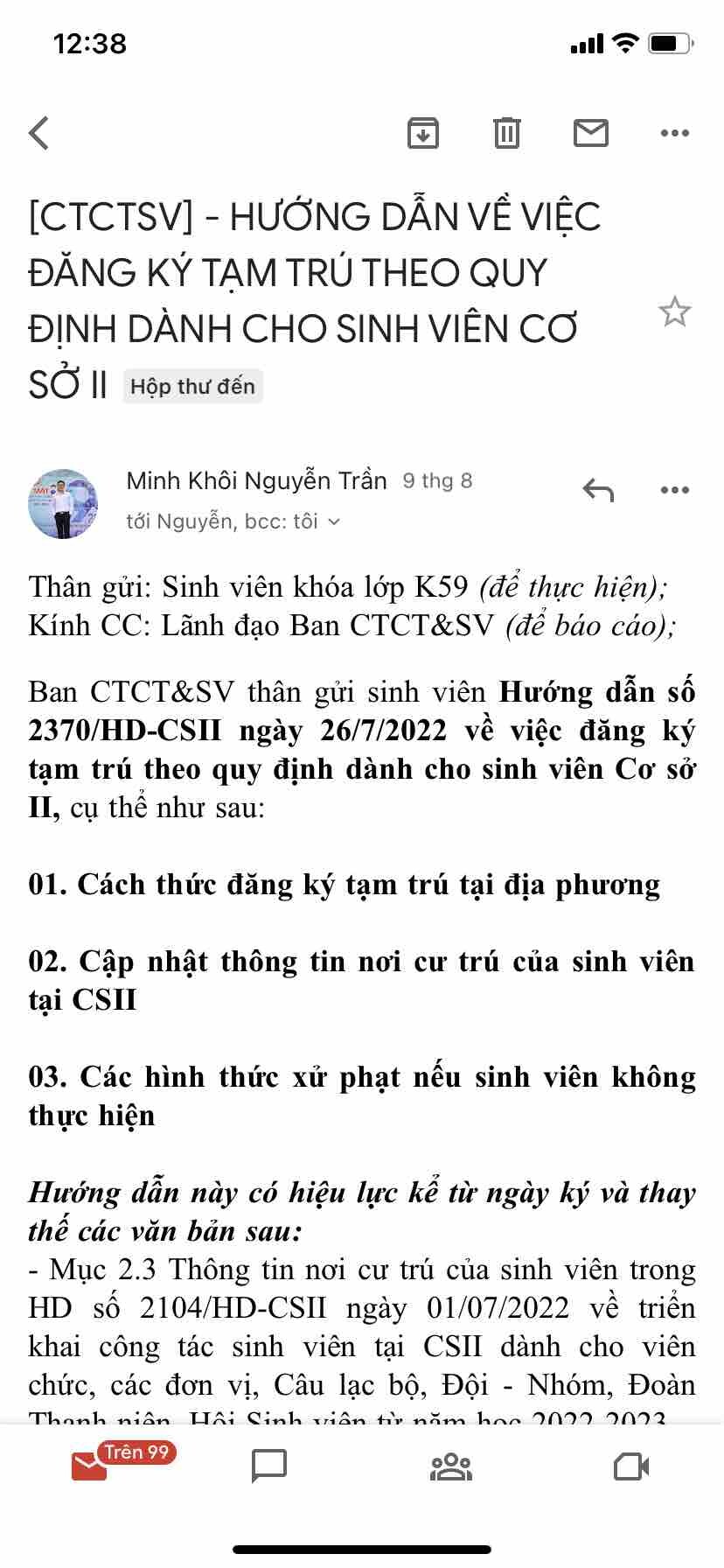
Task: Reply to Minh Khôi Nguyễn Trần
Action: click(x=598, y=490)
